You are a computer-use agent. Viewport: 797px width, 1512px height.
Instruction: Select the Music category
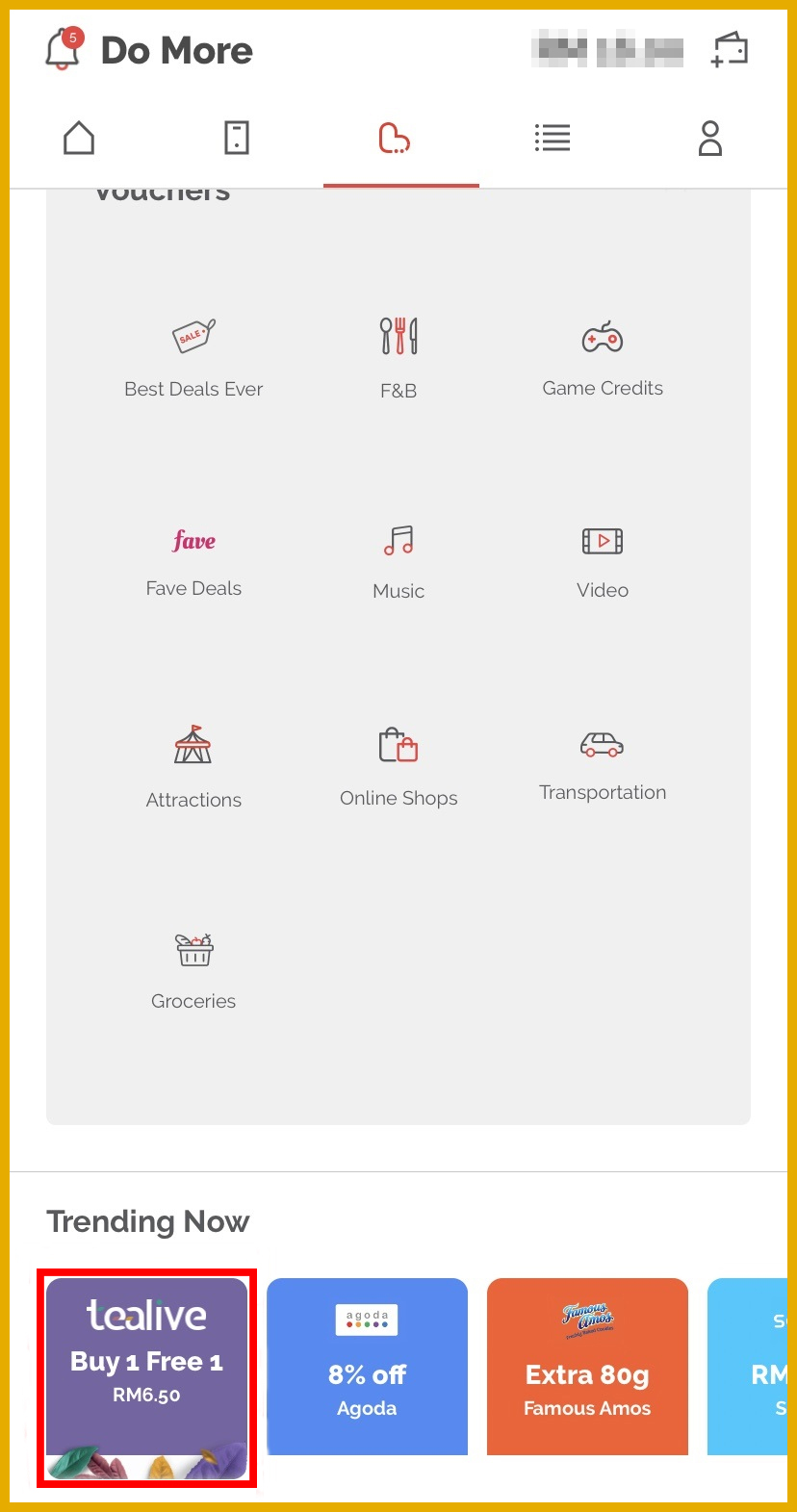coord(398,561)
